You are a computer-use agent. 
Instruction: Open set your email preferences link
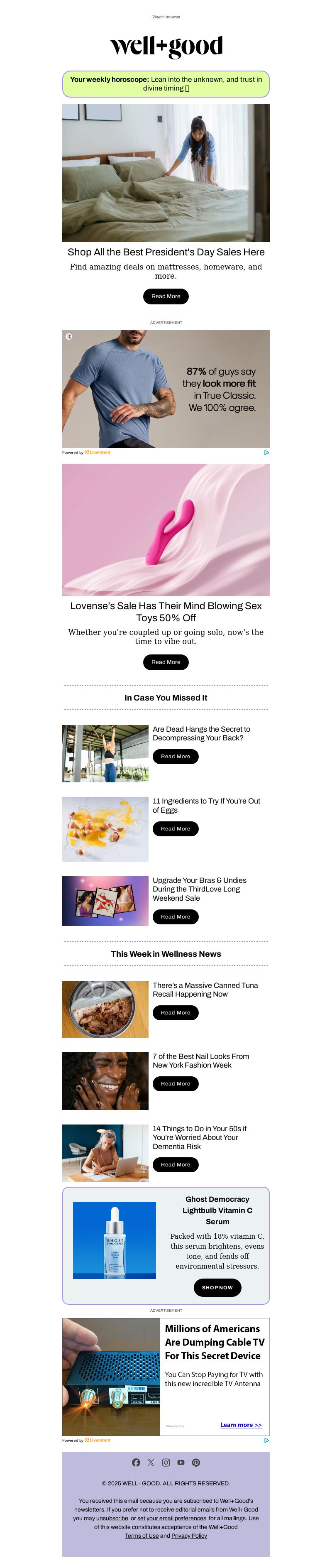click(x=171, y=1518)
